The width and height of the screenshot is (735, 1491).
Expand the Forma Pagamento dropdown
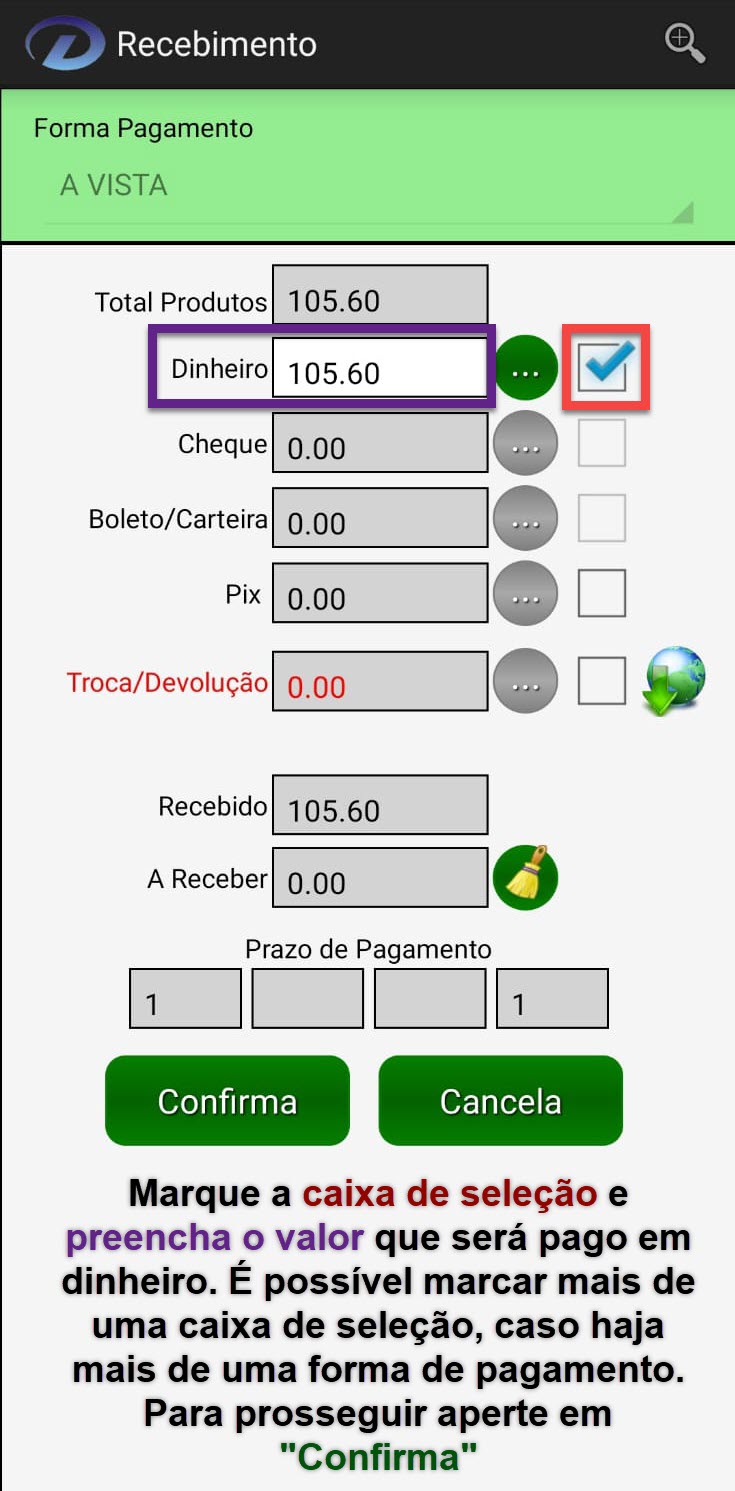[x=368, y=187]
